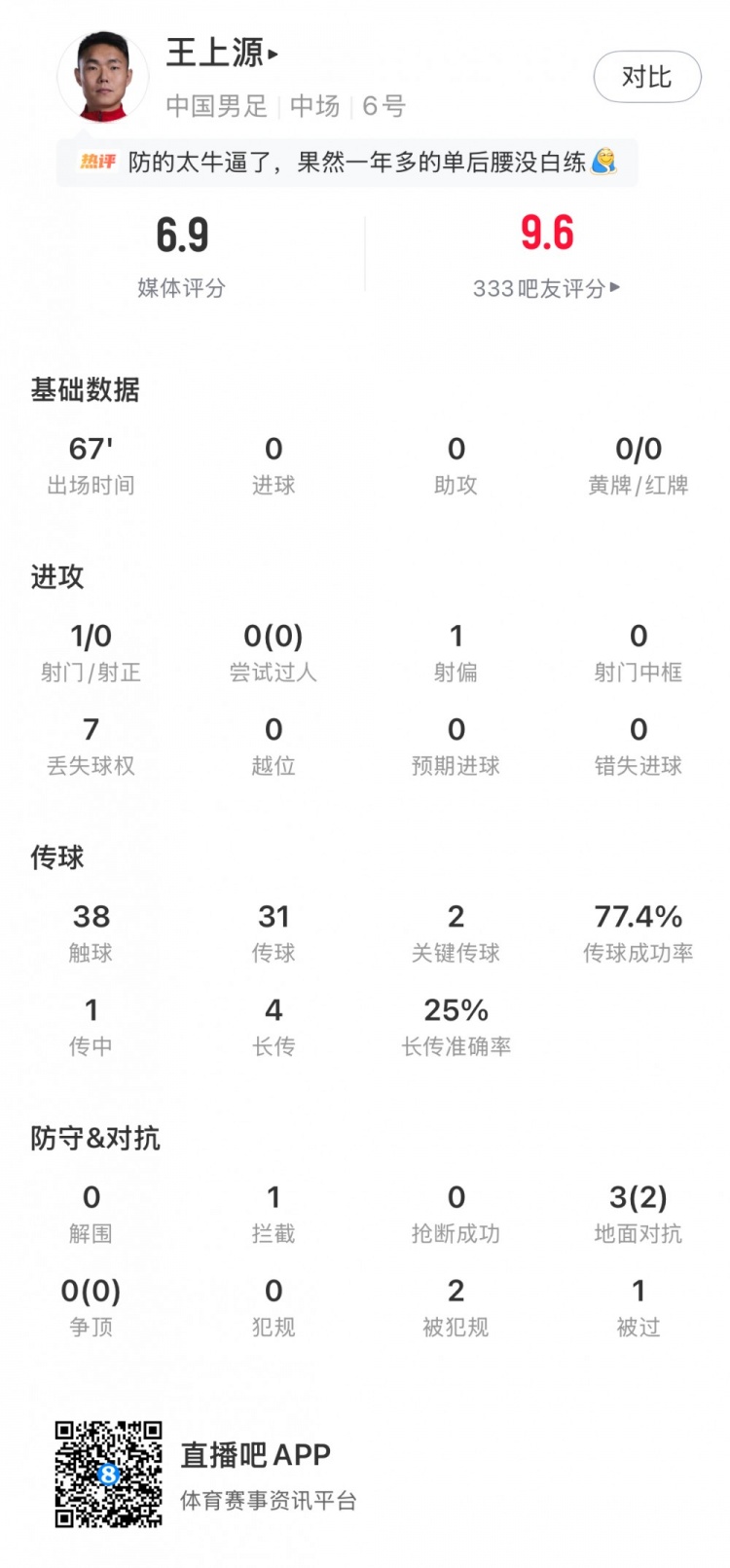The image size is (730, 1568).
Task: Click the 6.9 media rating score
Action: point(182,237)
